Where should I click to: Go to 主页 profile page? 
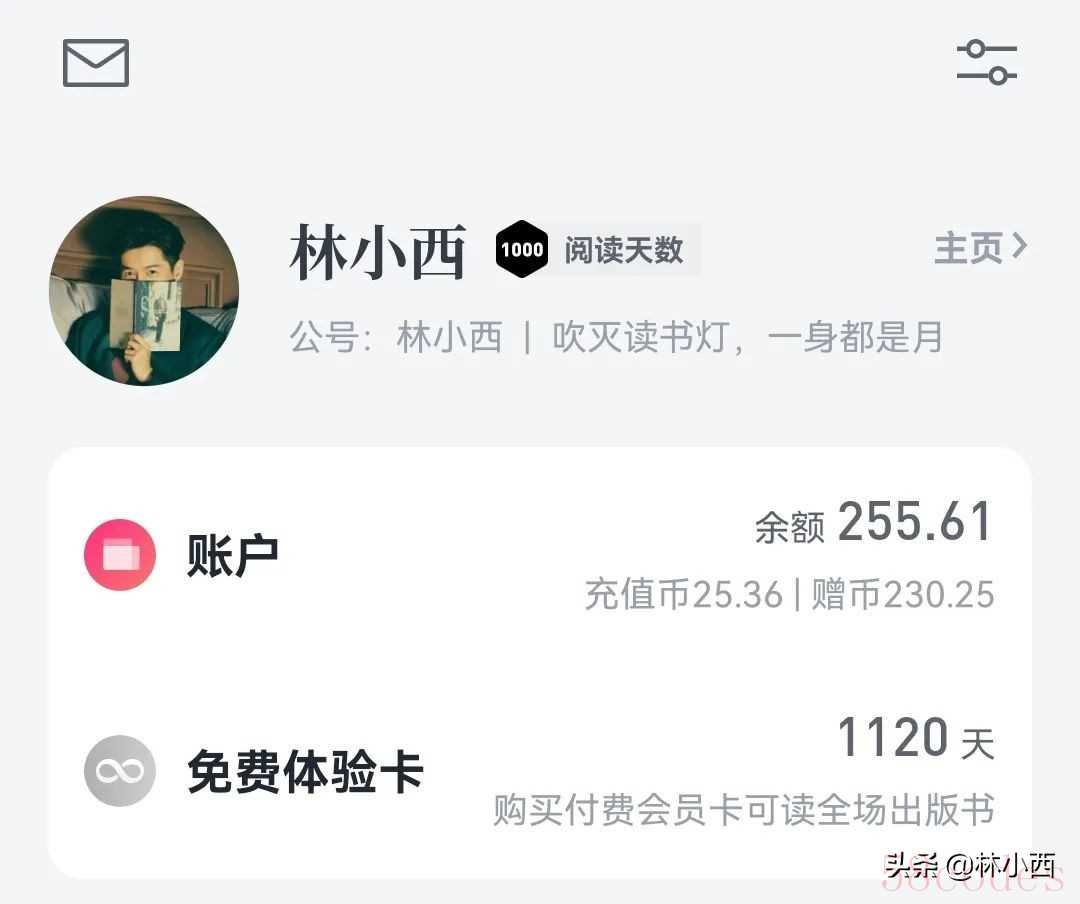tap(979, 248)
